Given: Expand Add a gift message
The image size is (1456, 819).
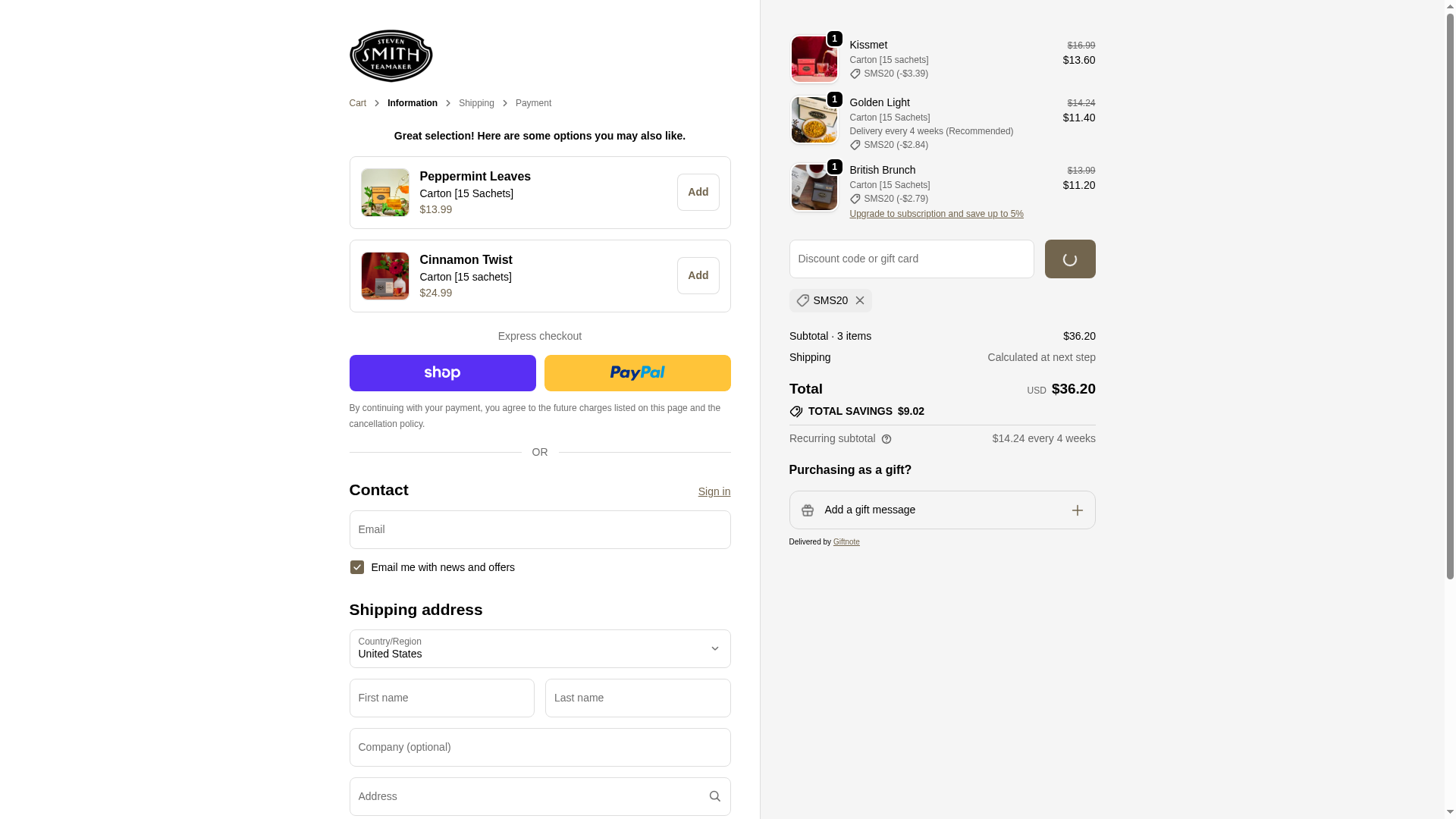Looking at the screenshot, I should pyautogui.click(x=942, y=510).
